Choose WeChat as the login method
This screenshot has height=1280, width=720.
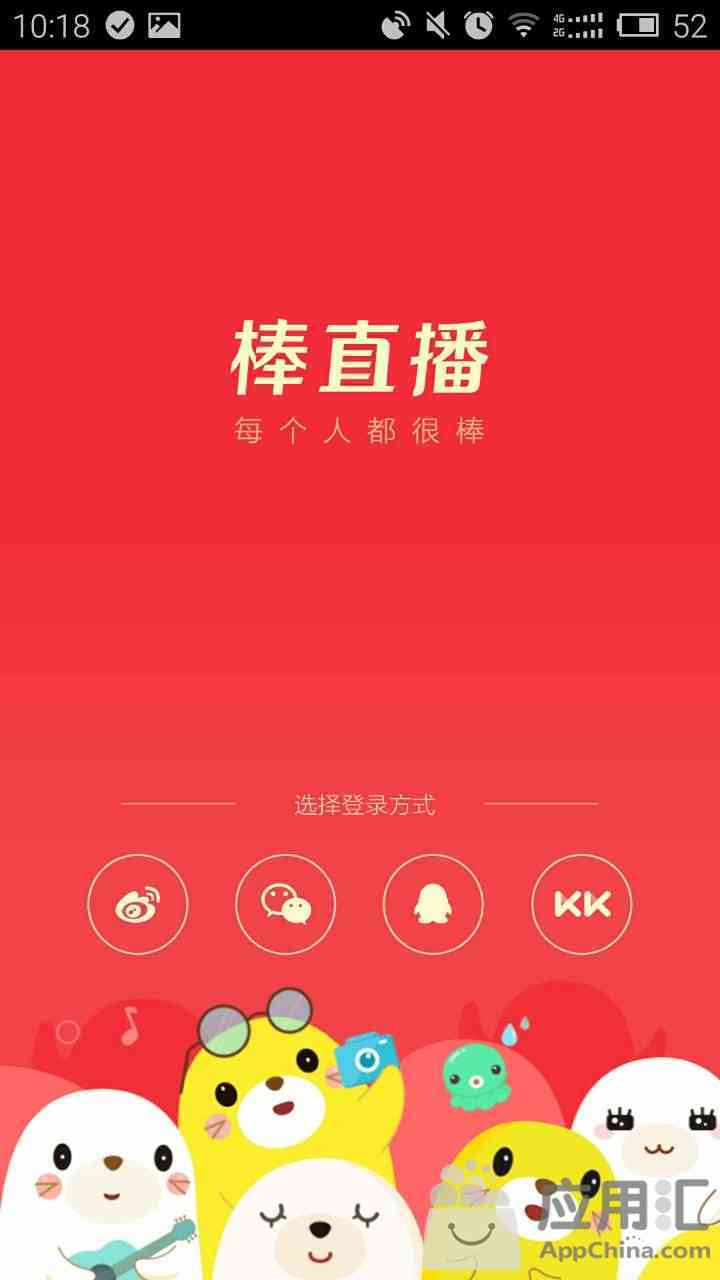[x=286, y=904]
